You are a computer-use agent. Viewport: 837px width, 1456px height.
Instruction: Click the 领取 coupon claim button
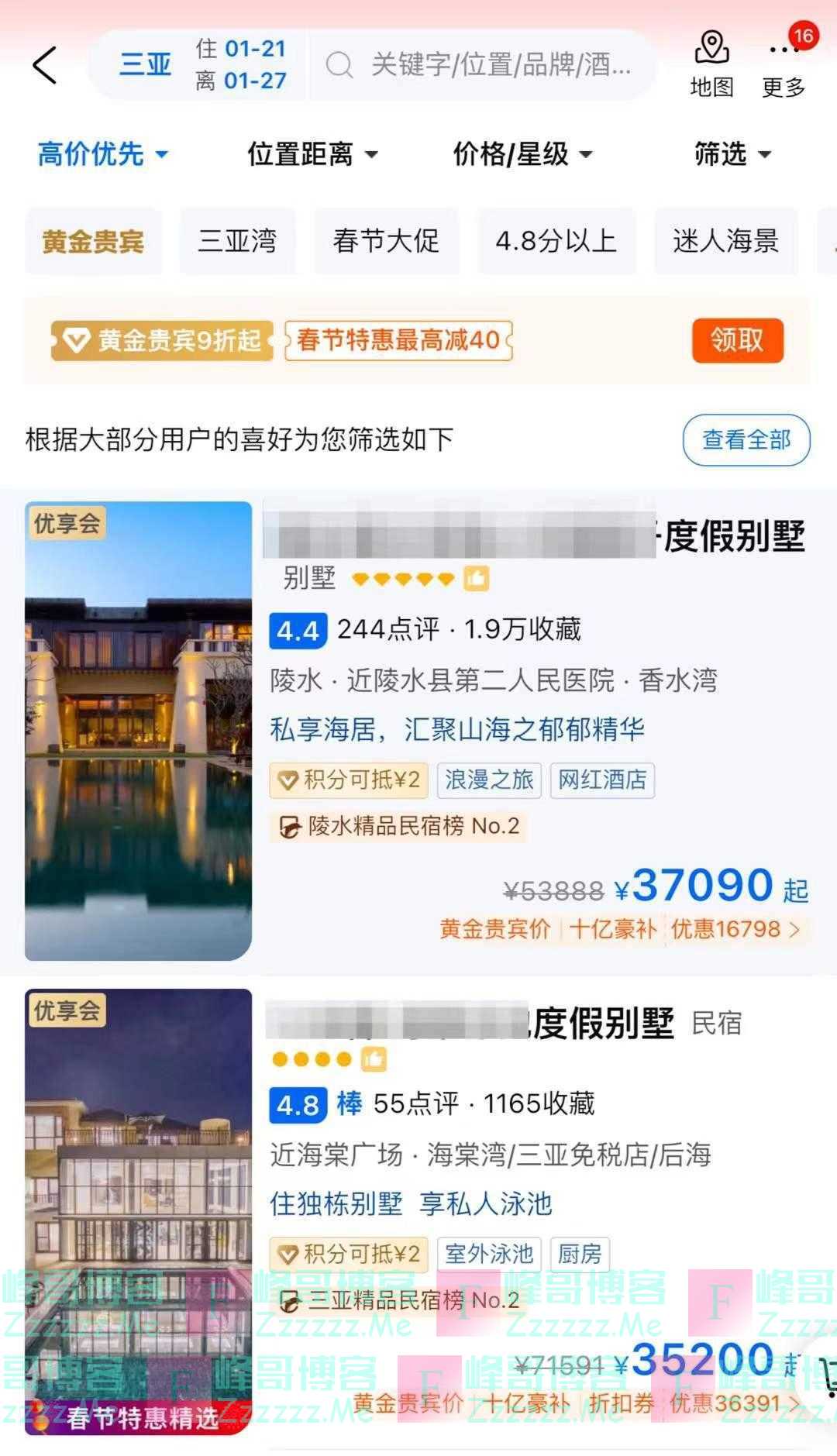click(x=735, y=339)
